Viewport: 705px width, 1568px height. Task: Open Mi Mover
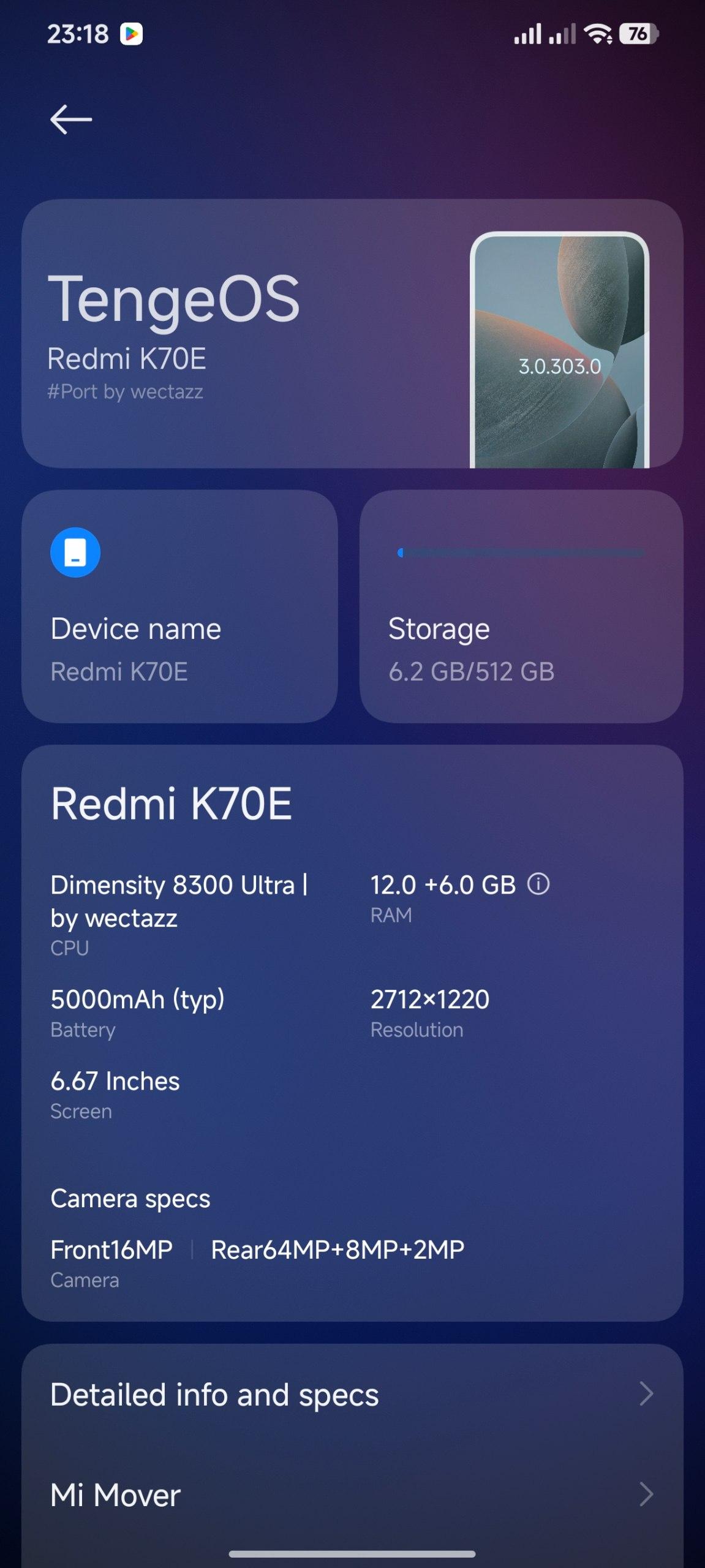(x=352, y=1494)
